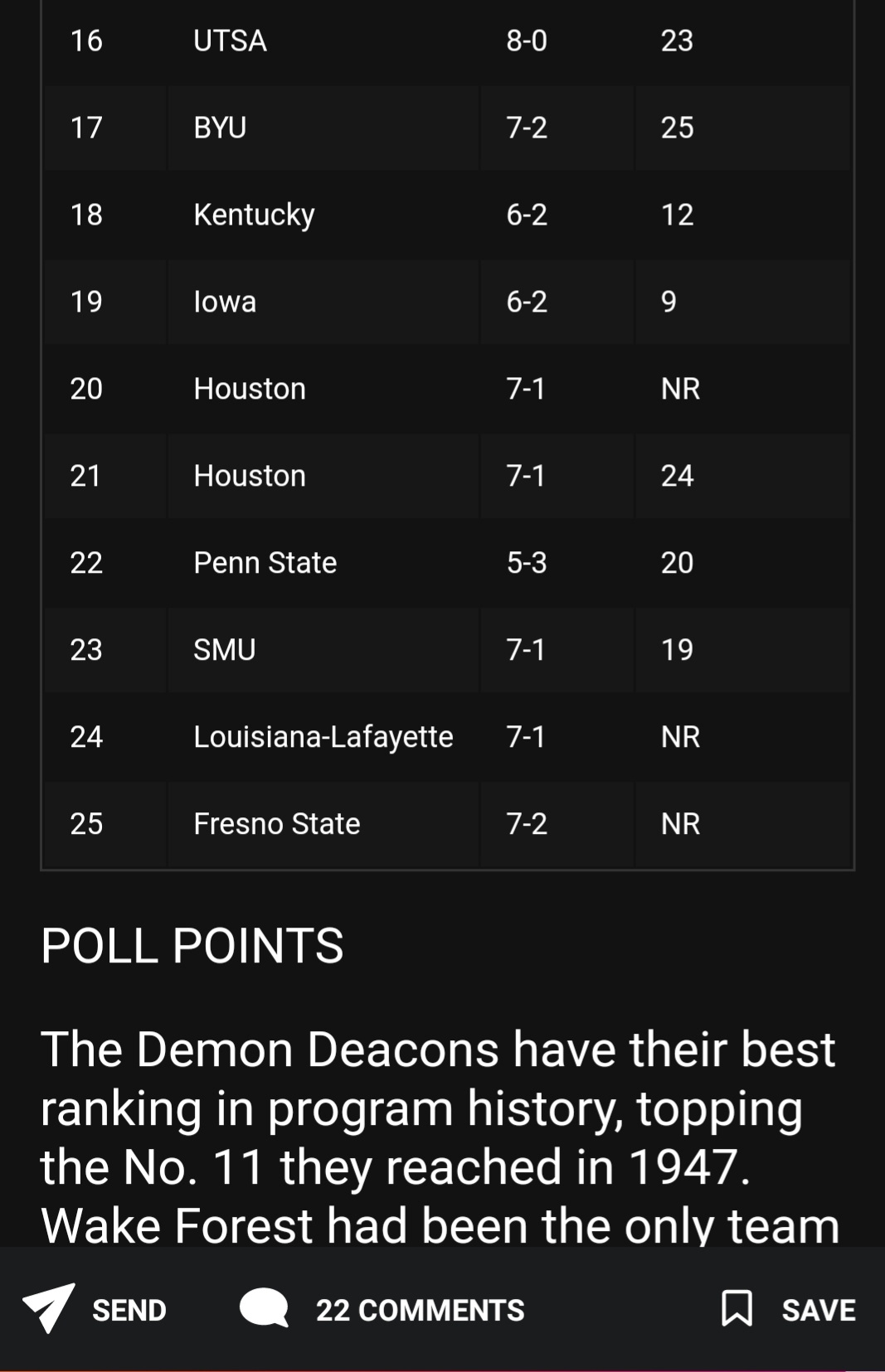Save this article for later
The image size is (885, 1372).
788,1309
